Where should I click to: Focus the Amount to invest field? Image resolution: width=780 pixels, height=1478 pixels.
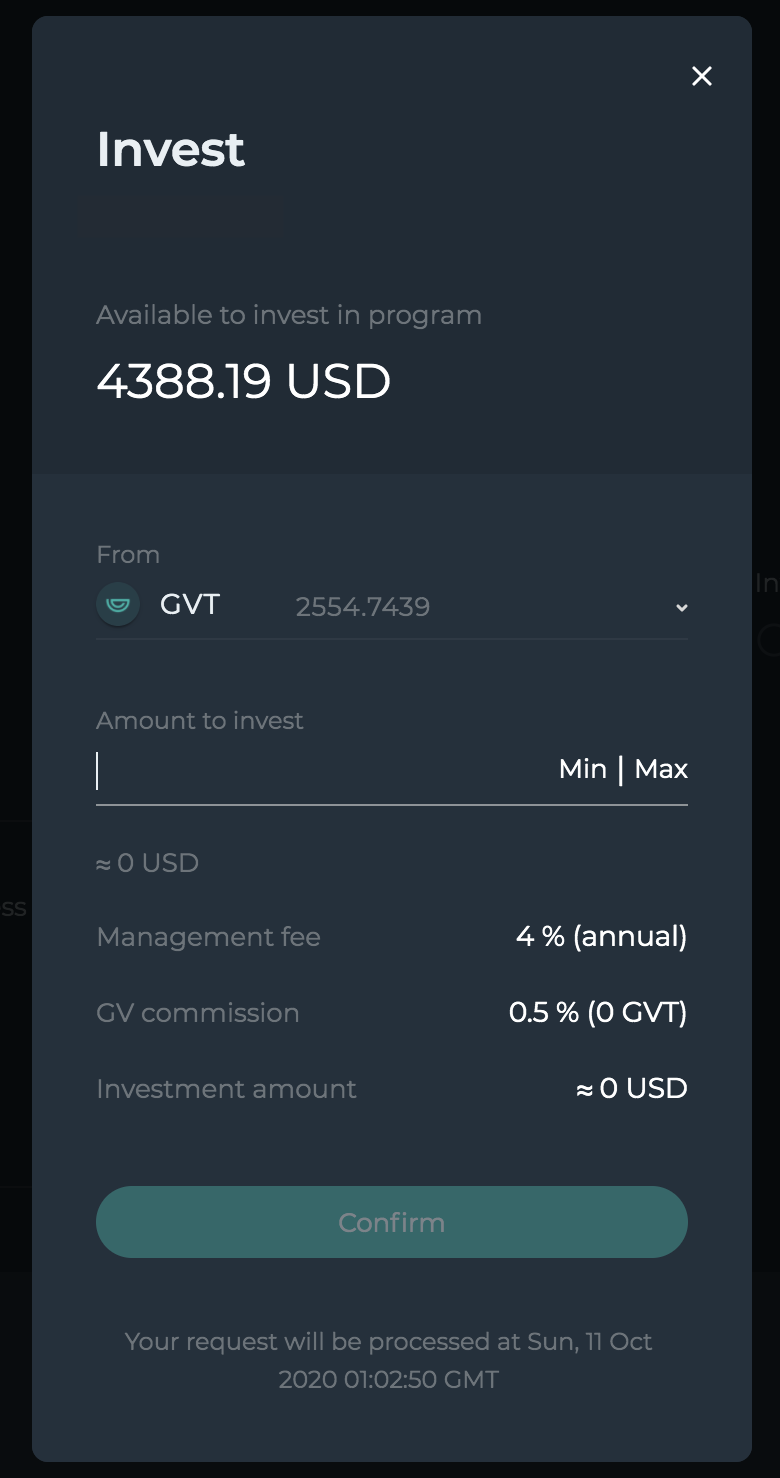[320, 770]
